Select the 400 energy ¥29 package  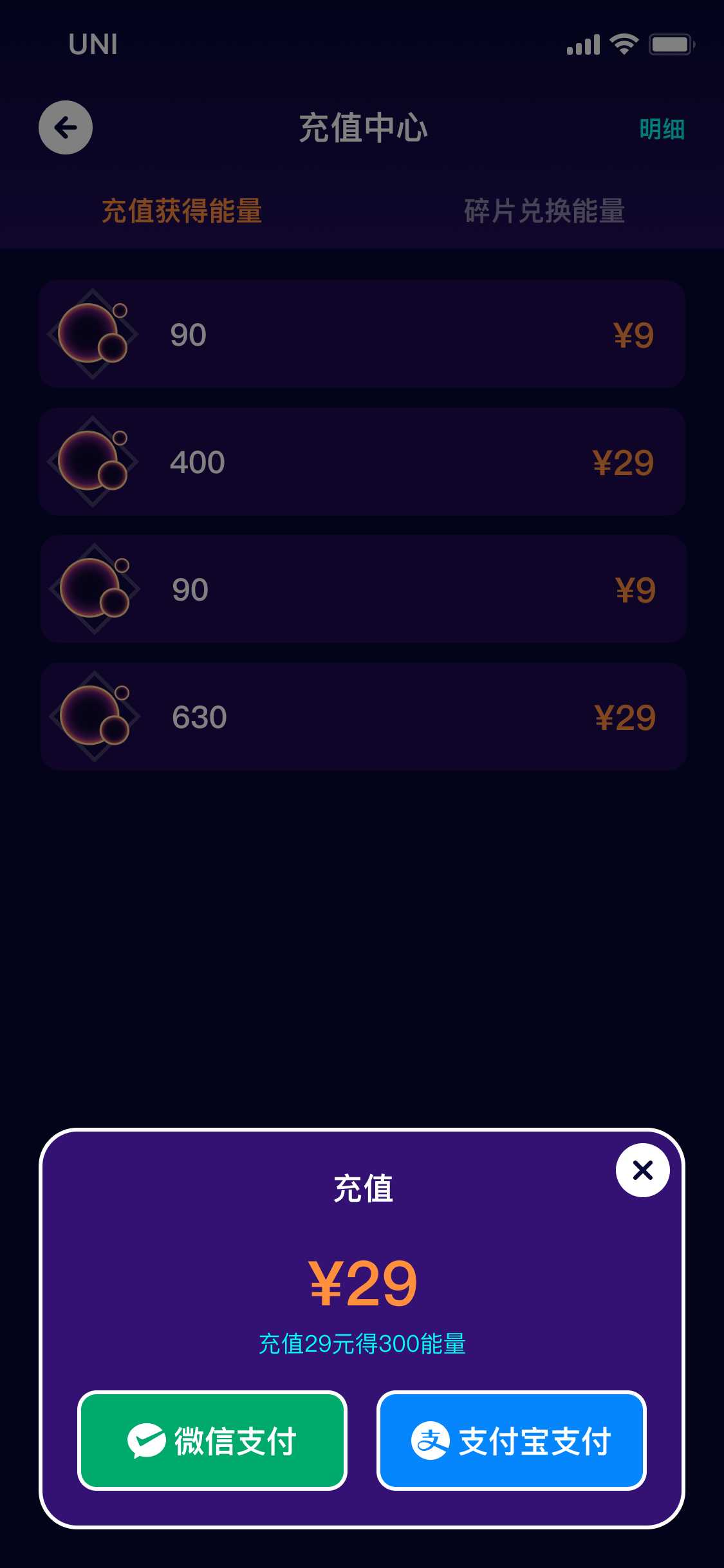(x=362, y=462)
